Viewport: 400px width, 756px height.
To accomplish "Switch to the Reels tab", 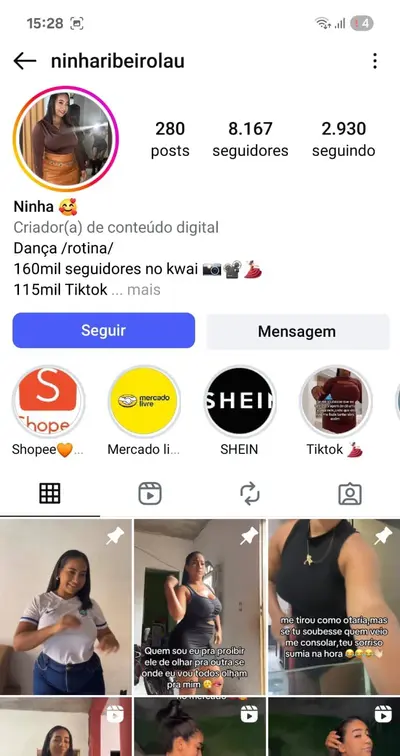I will 150,494.
